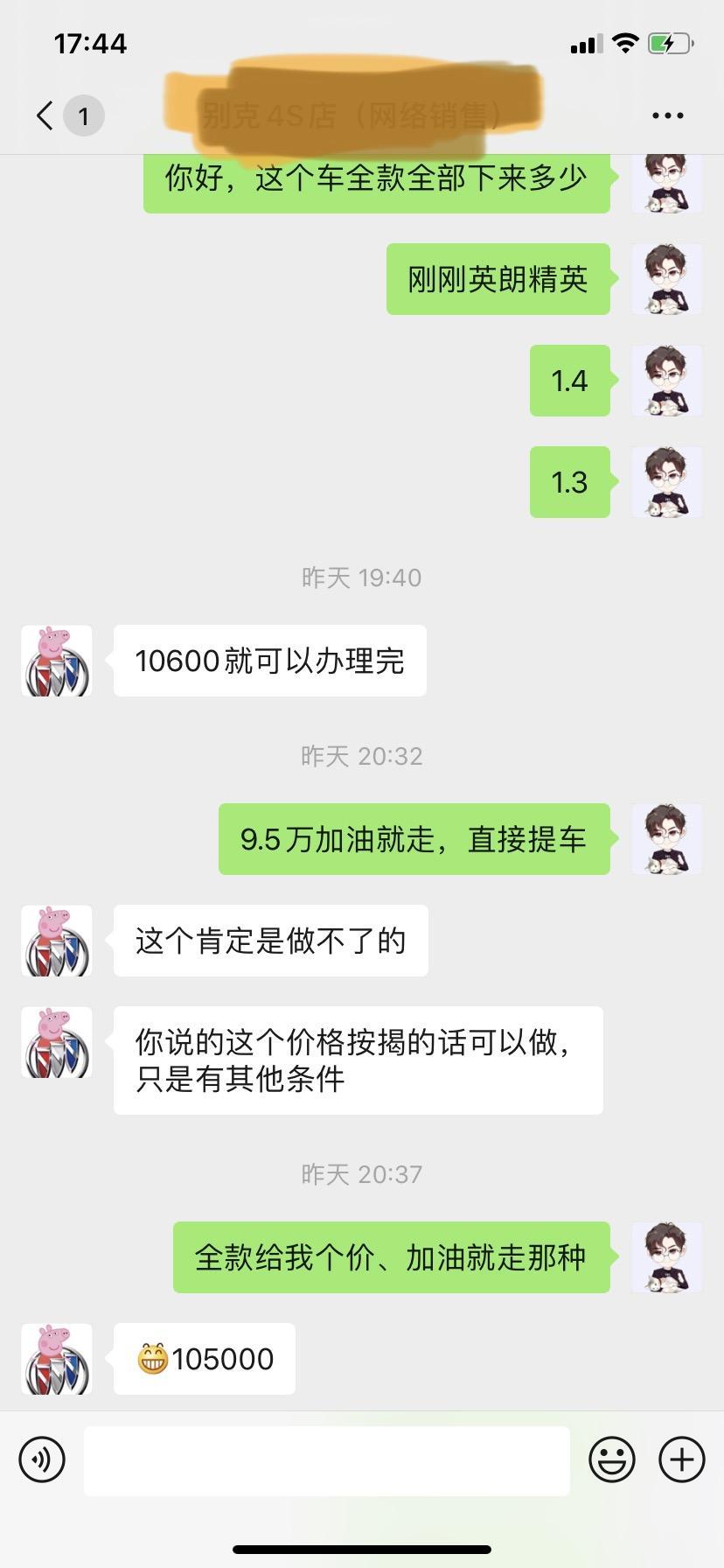Screen dimensions: 724x1568
Task: Switch to voice message input
Action: point(42,1459)
